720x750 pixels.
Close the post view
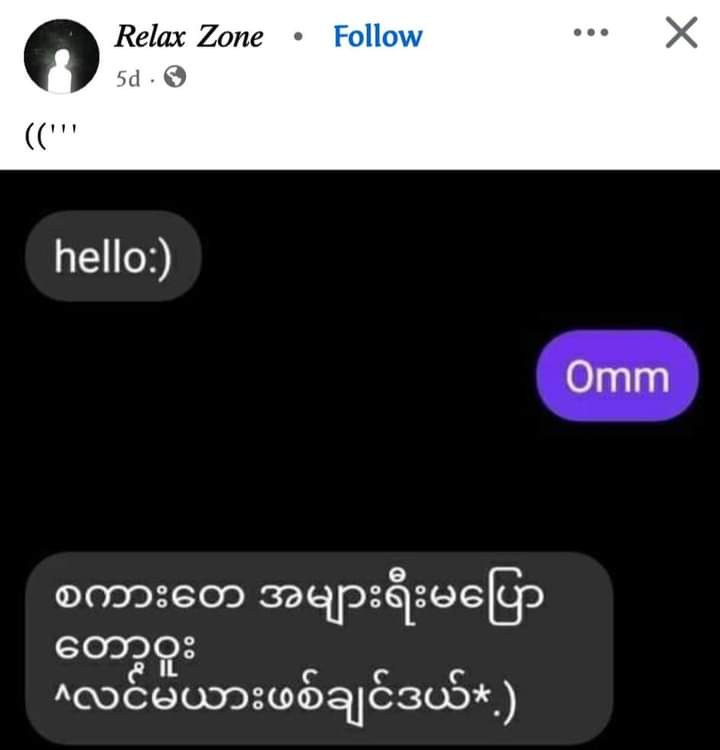pos(681,33)
